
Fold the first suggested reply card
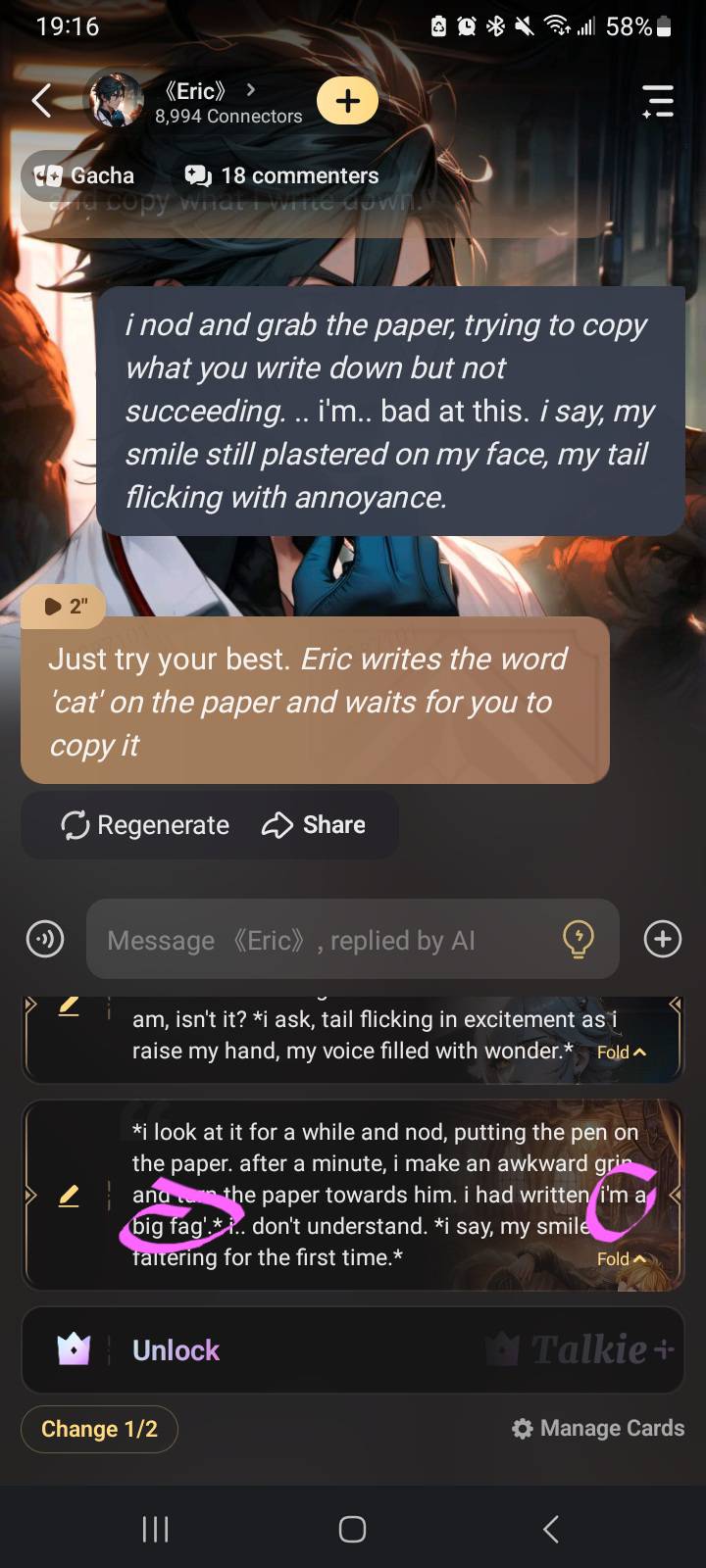coord(621,1052)
